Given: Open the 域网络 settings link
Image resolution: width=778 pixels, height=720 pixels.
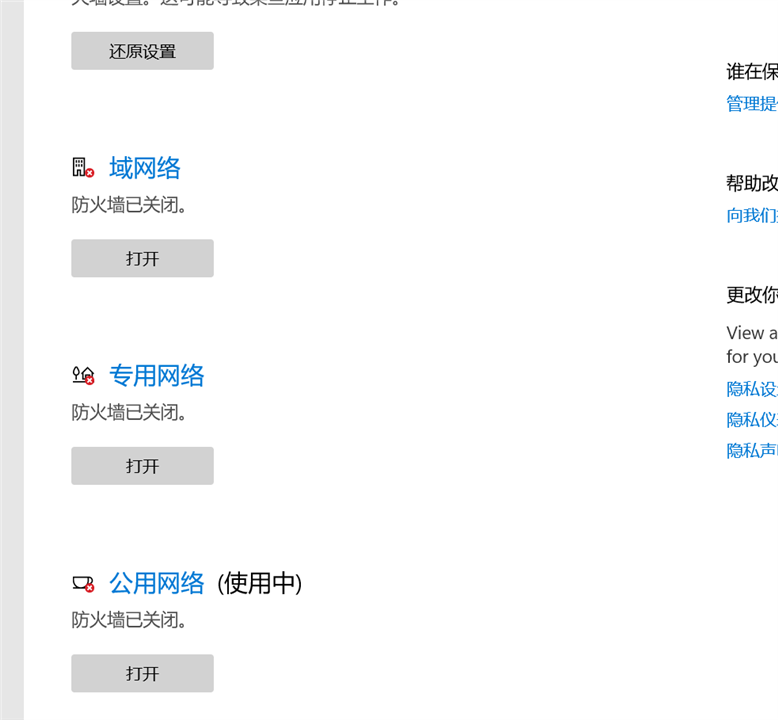Looking at the screenshot, I should coord(145,168).
